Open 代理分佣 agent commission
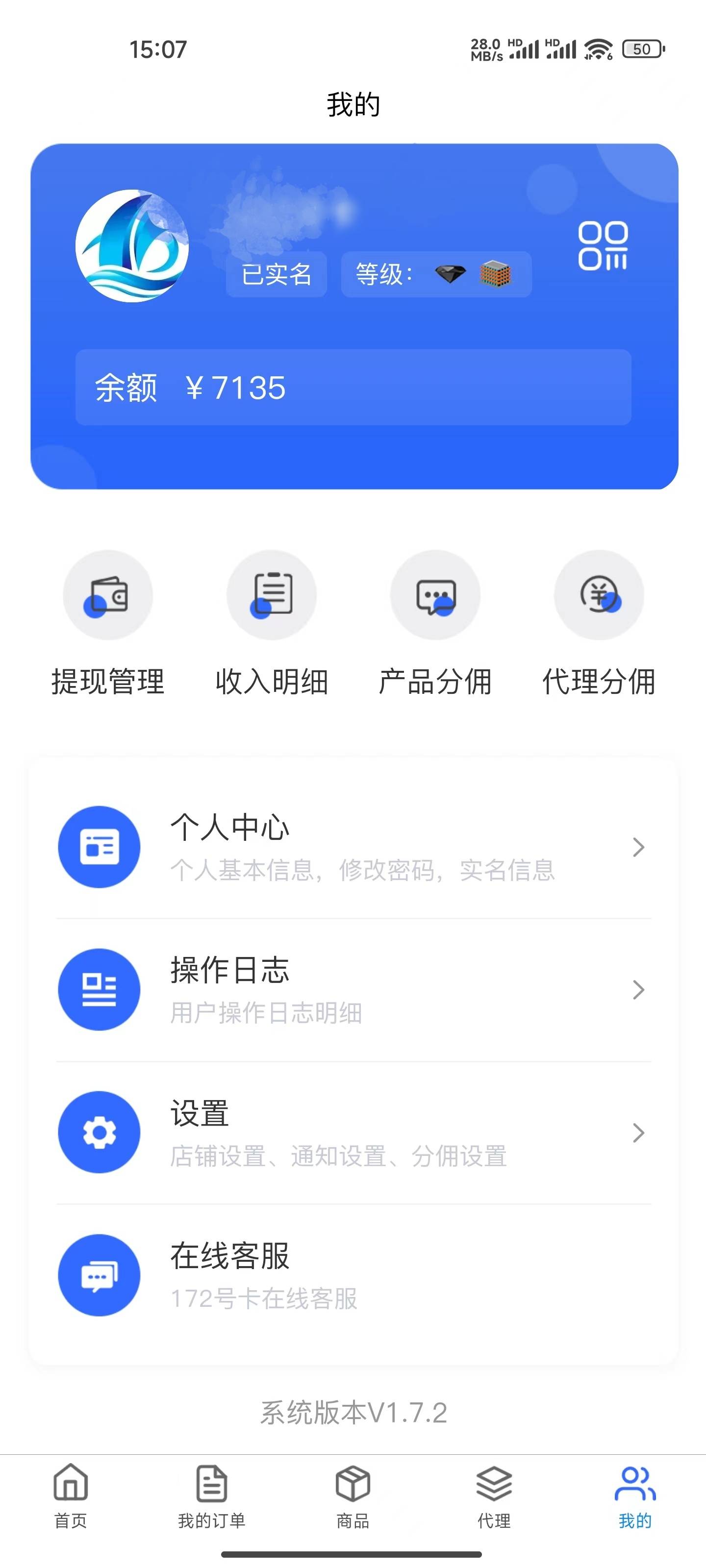Viewport: 706px width, 1568px height. (x=599, y=623)
